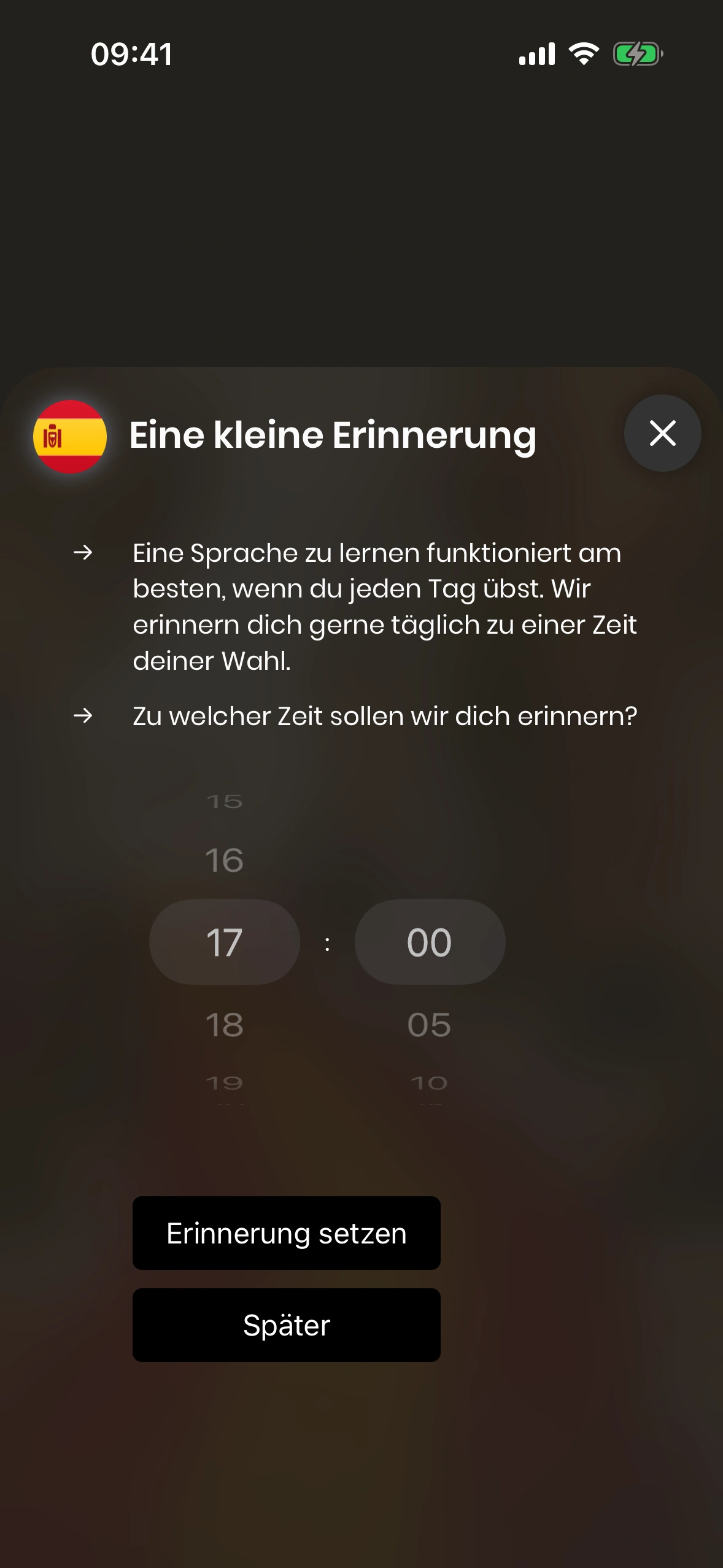Tap the selected hour 17

(224, 942)
